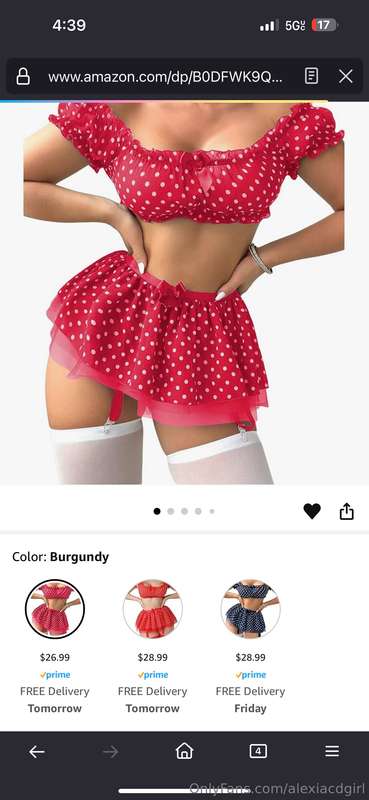Stop loading with the X button
Screen dimensions: 369x800
coord(346,77)
